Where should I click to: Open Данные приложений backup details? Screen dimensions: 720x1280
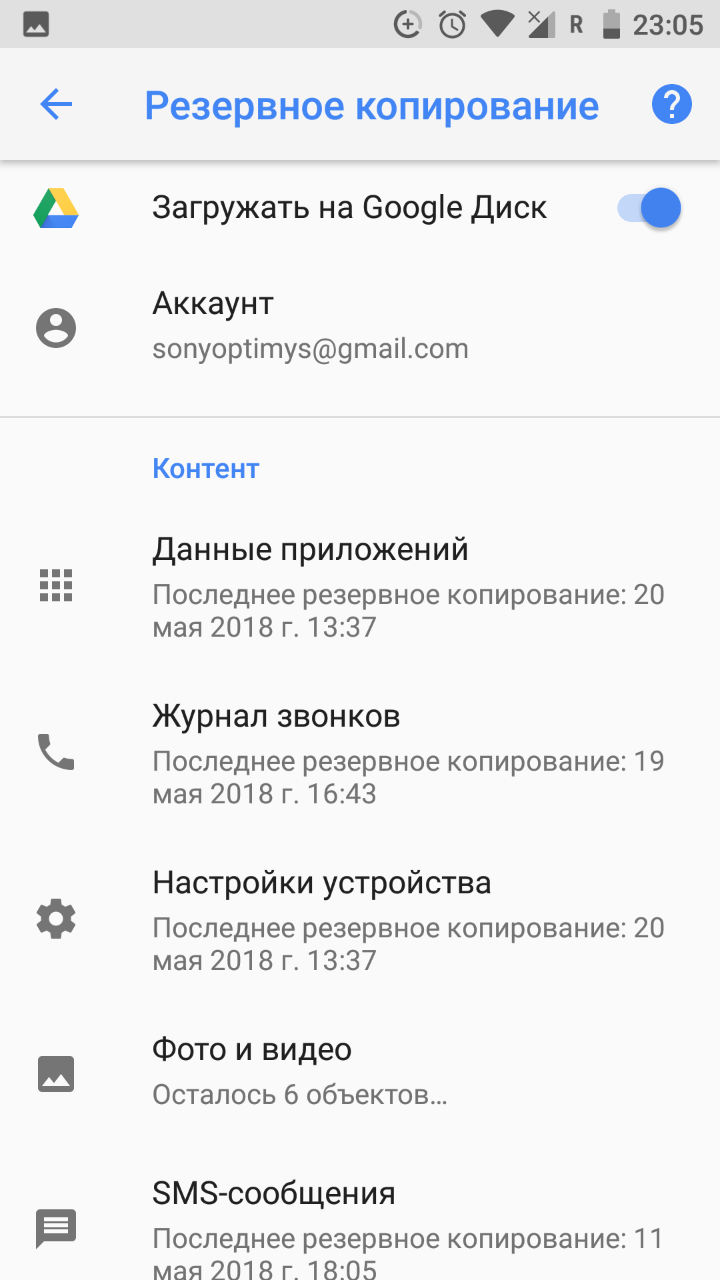pyautogui.click(x=360, y=586)
